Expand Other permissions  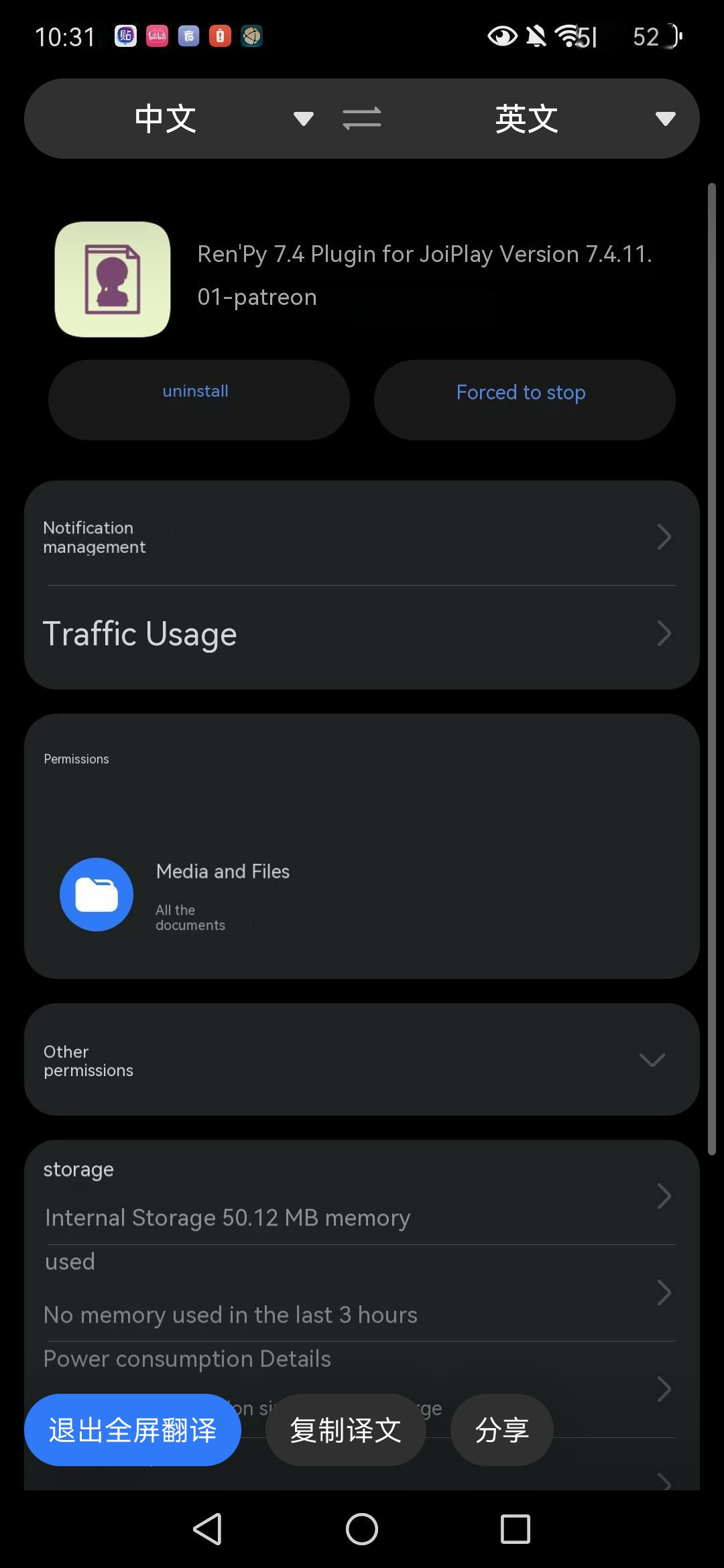pos(362,1059)
